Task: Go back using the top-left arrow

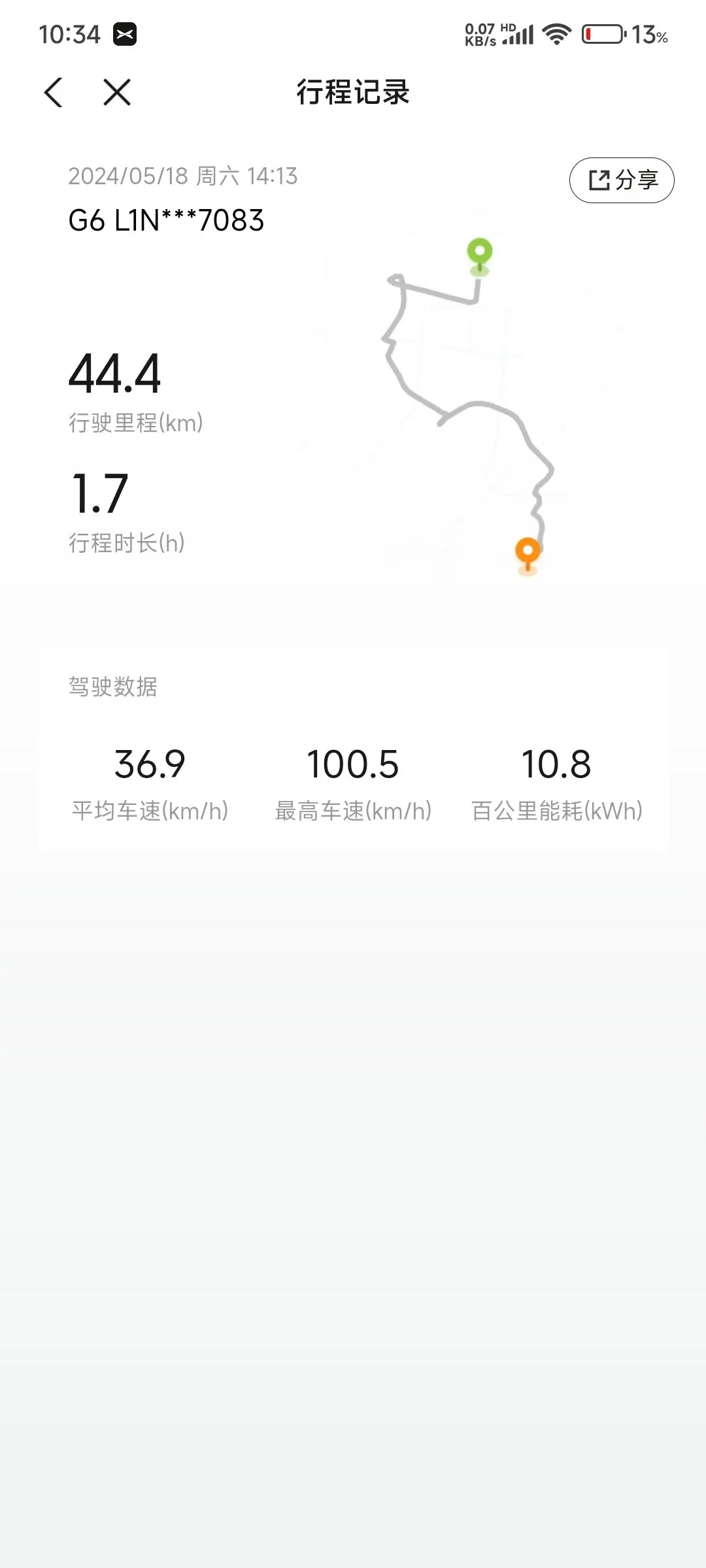Action: (54, 92)
